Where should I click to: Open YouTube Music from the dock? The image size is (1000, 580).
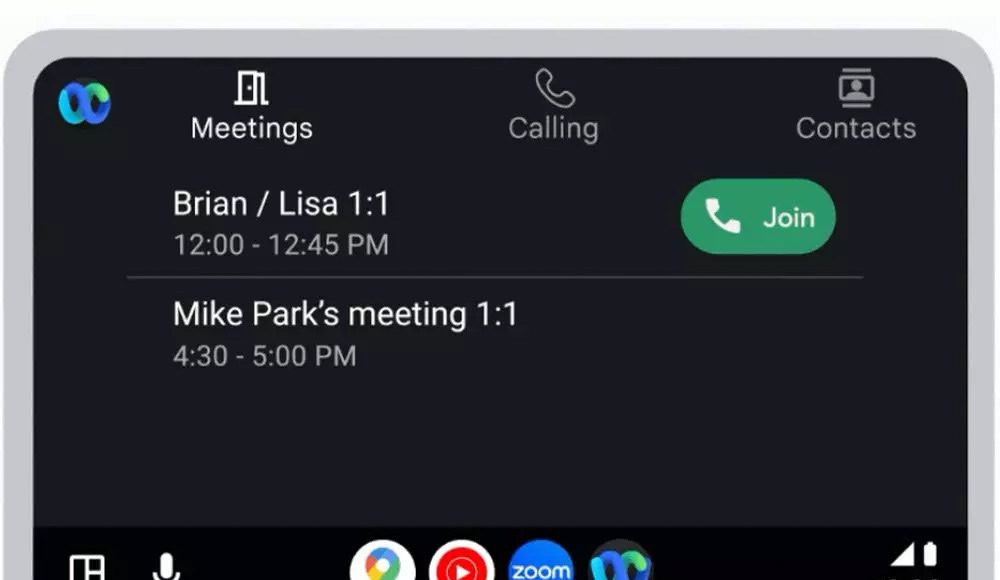coord(461,564)
